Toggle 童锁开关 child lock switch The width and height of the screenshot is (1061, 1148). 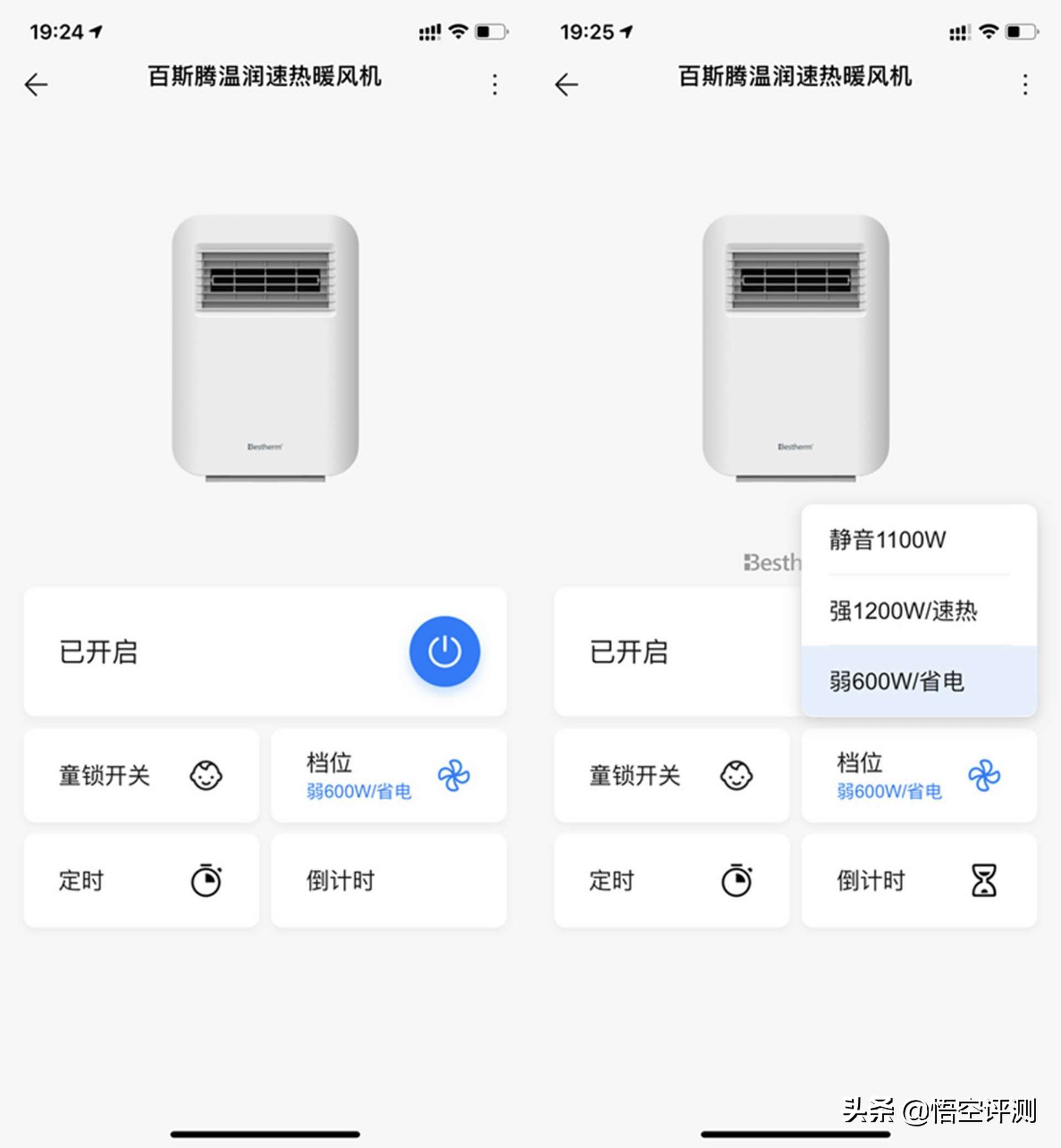140,775
